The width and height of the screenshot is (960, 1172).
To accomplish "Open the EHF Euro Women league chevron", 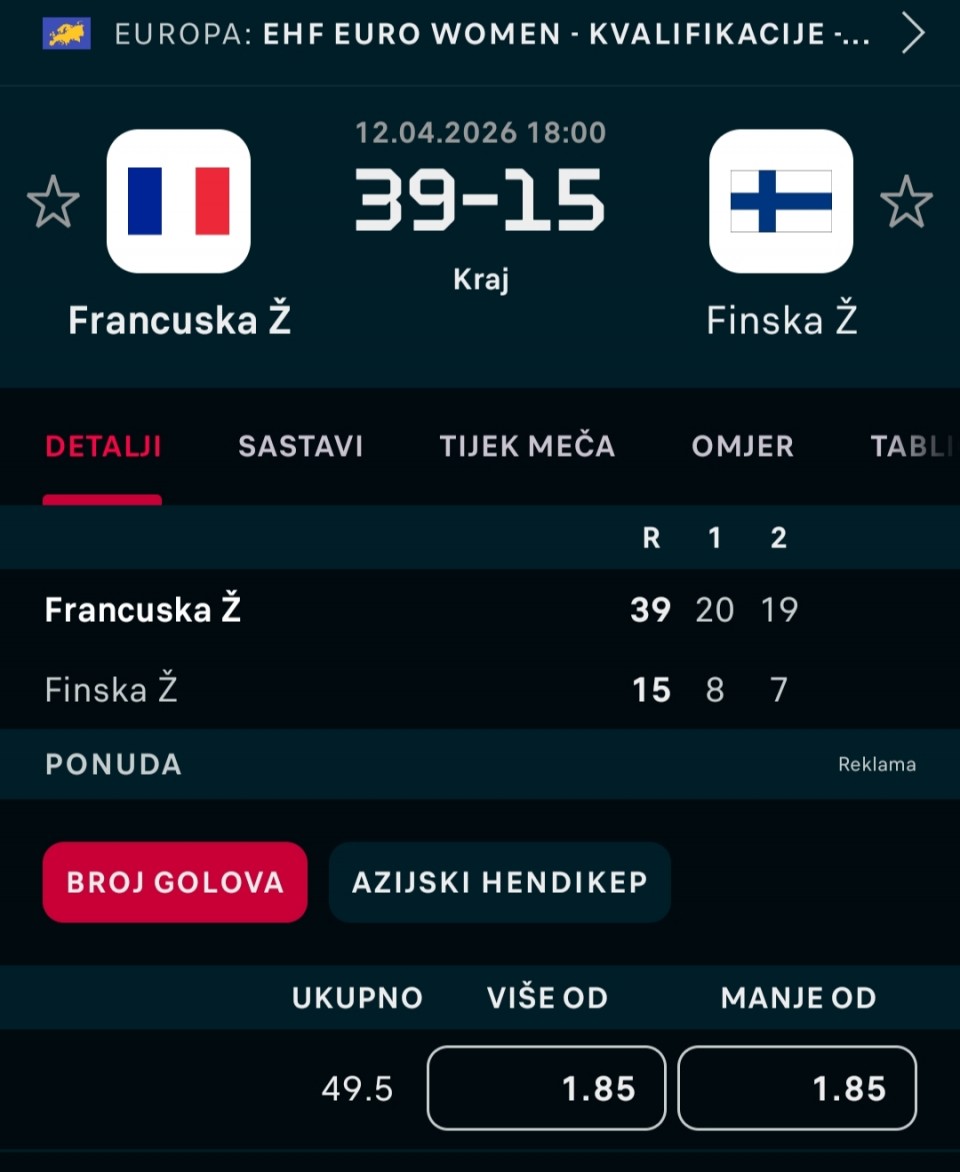I will pos(912,35).
